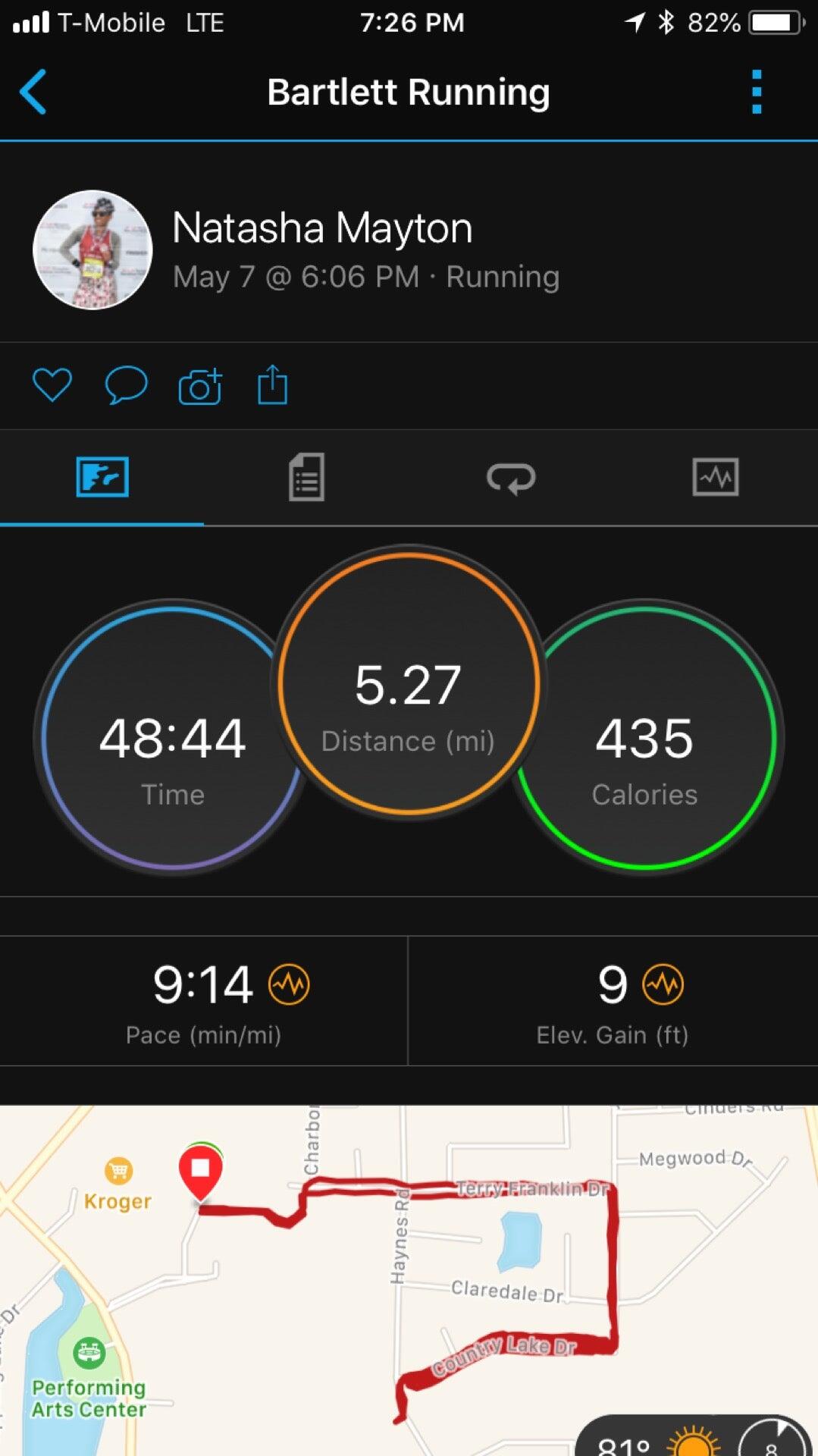Switch to the charts tab
818x1456 pixels.
(715, 478)
